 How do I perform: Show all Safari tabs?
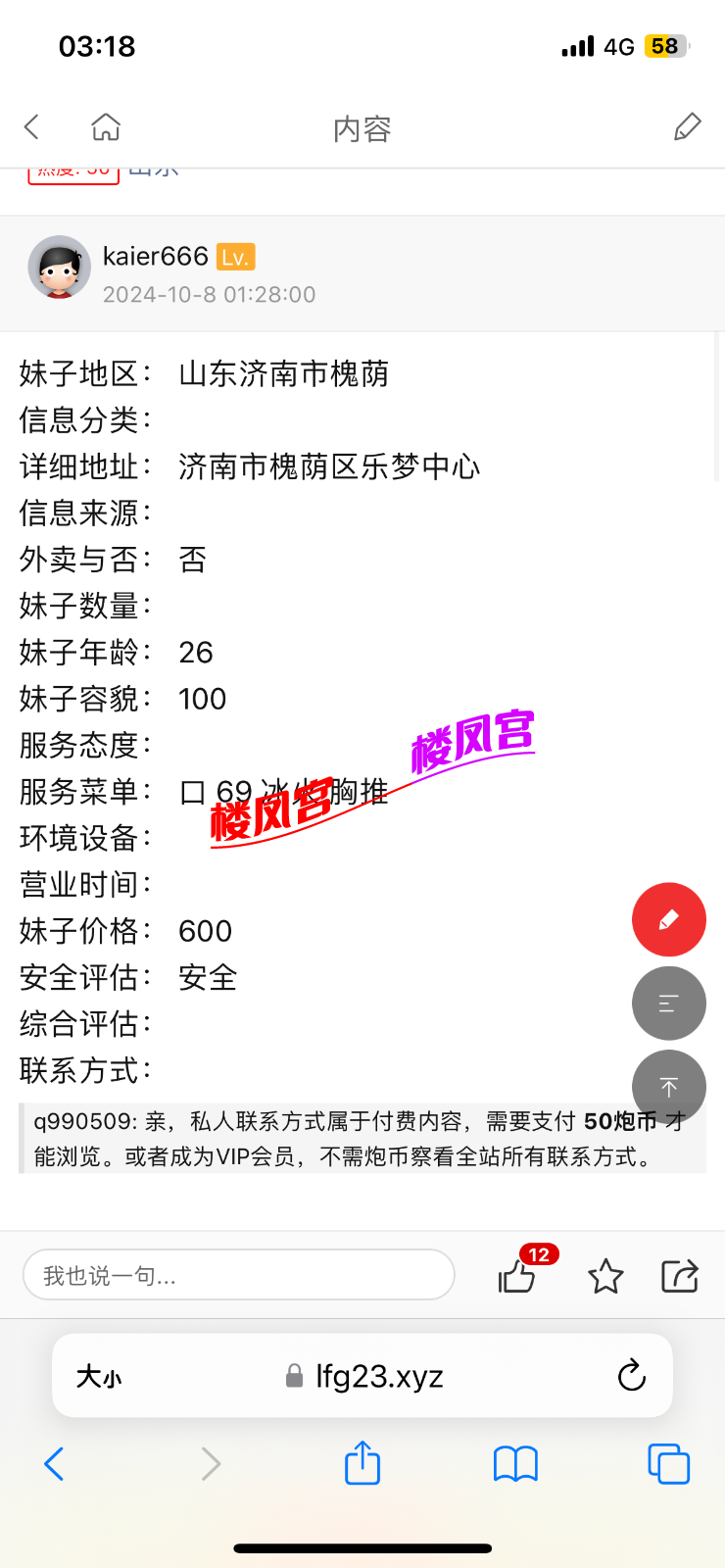pos(668,1463)
